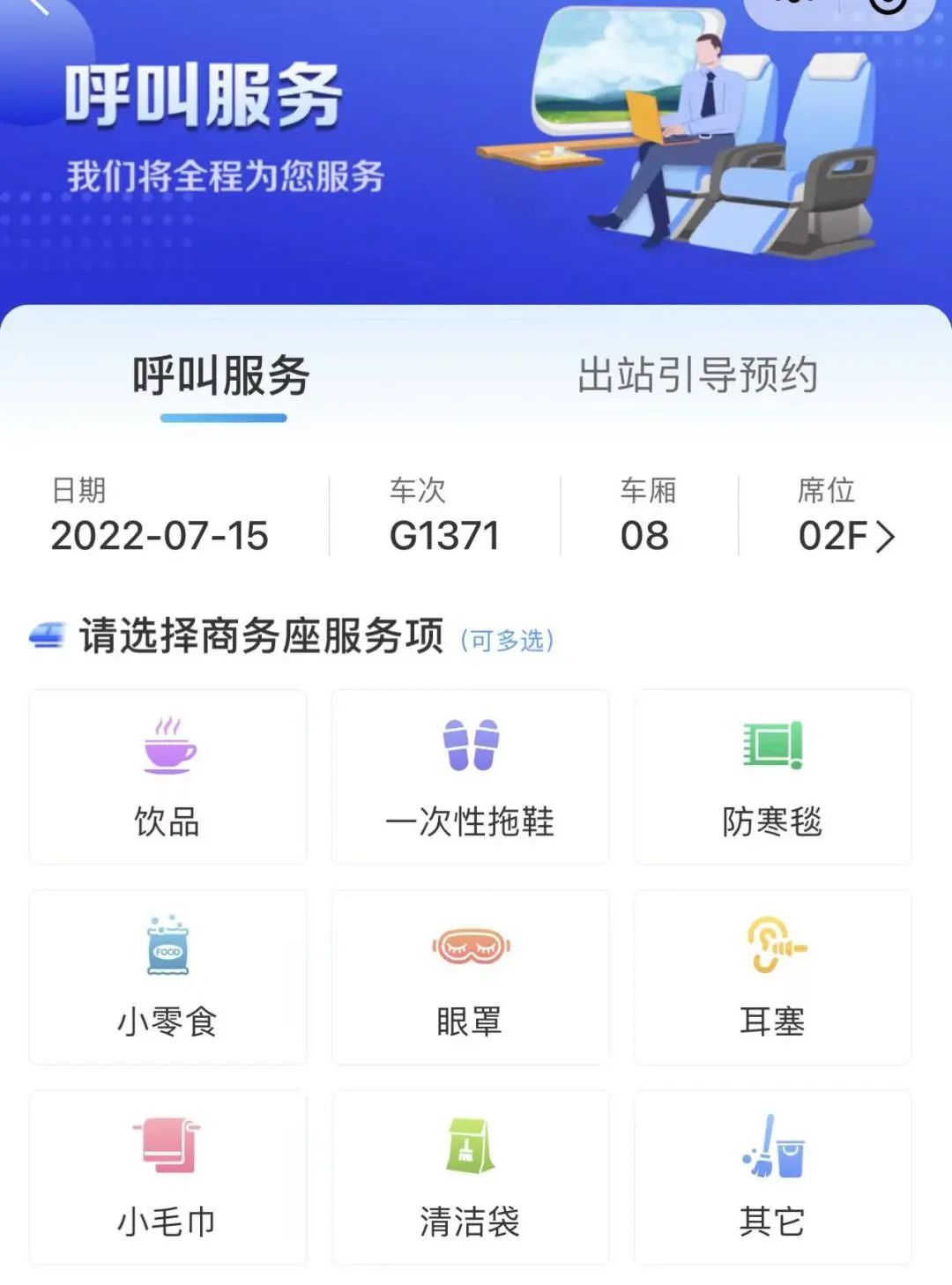Click the 一次性拖鞋 slippers icon

(x=470, y=745)
